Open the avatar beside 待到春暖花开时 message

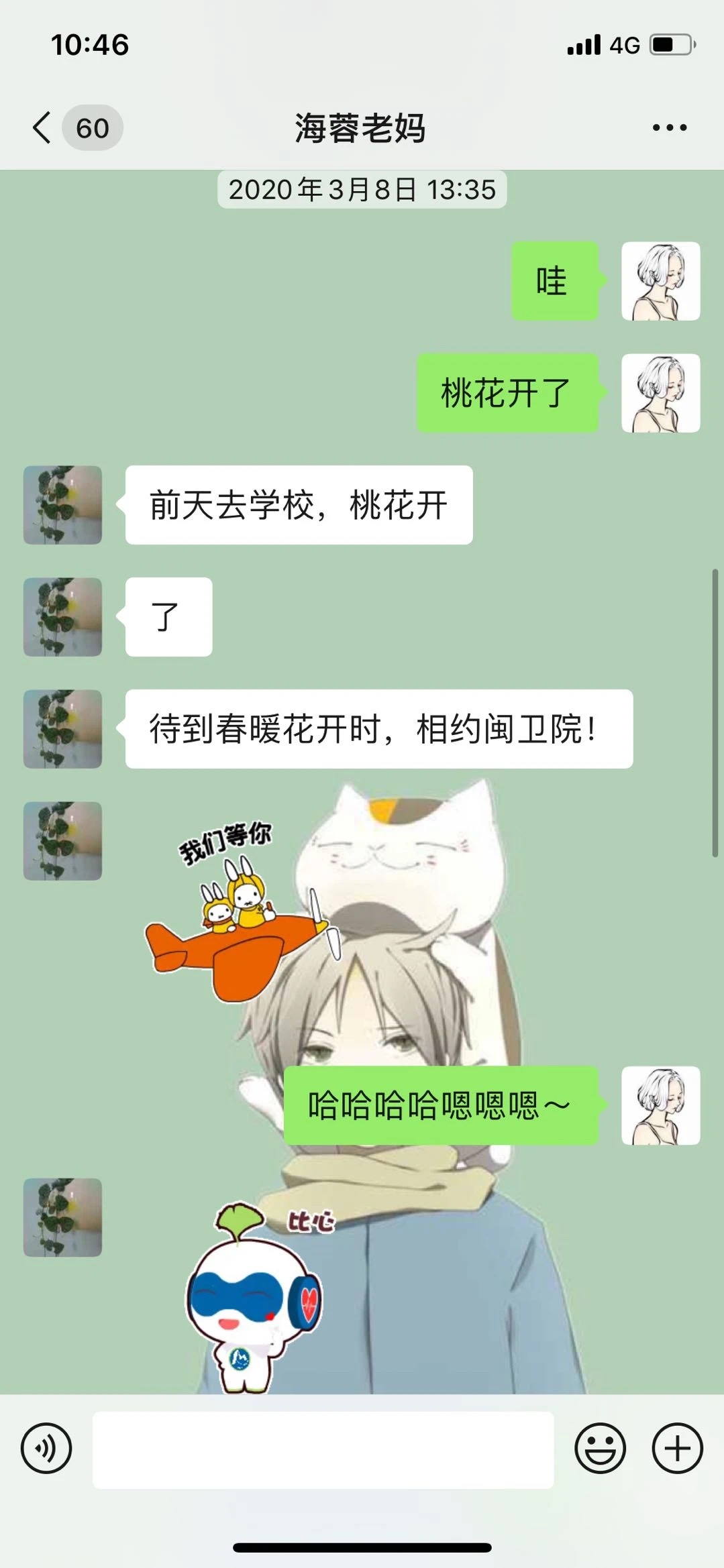[62, 729]
